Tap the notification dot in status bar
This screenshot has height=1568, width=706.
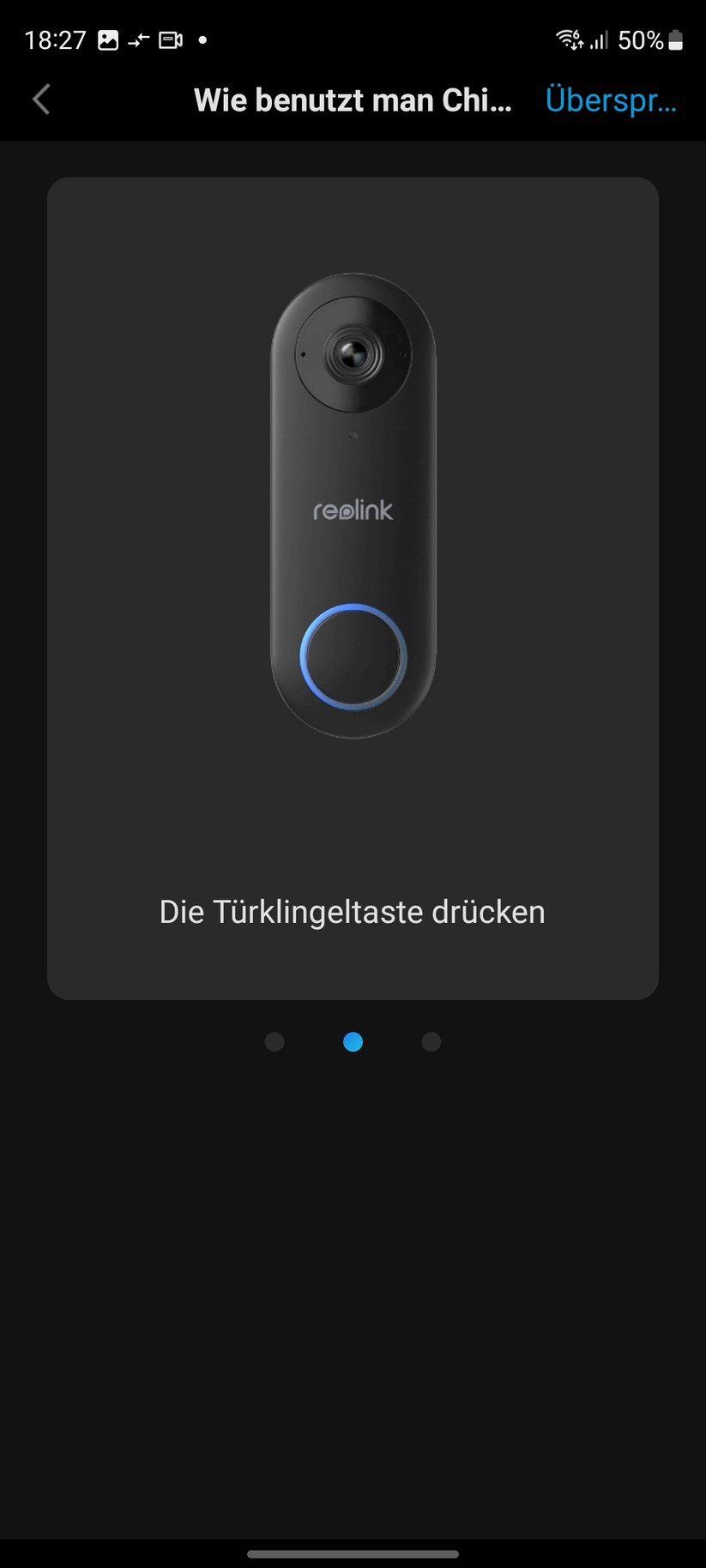(x=203, y=39)
